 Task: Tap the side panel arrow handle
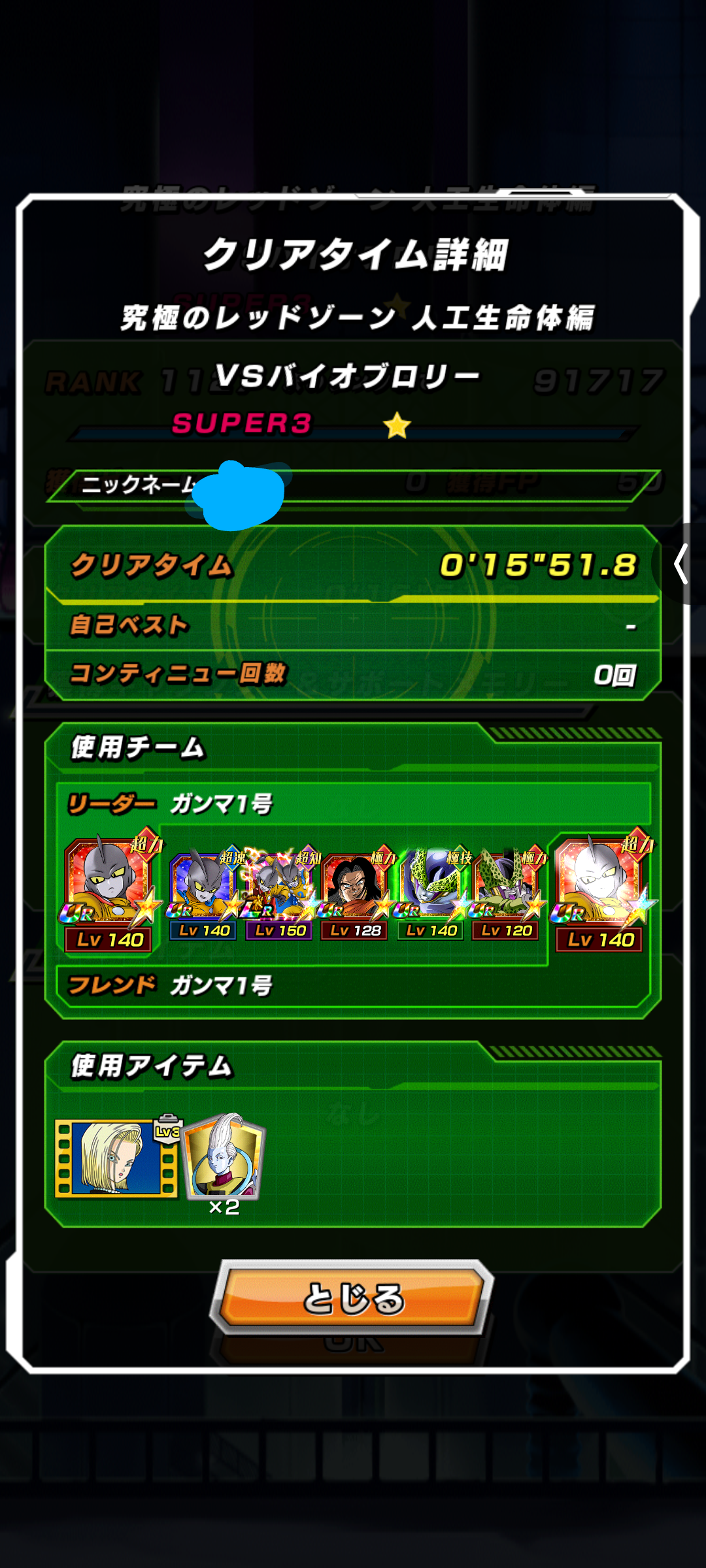coord(682,564)
